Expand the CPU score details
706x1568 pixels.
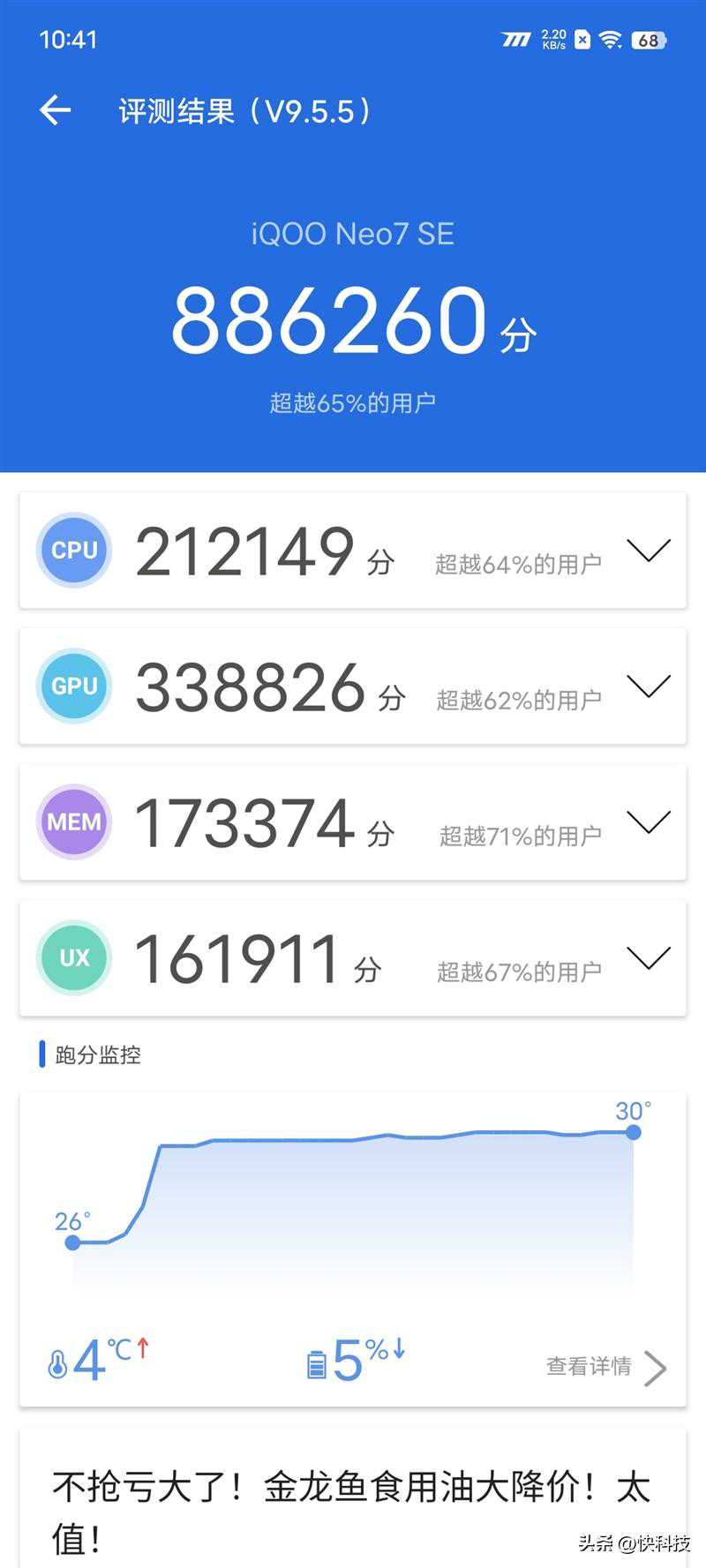pos(649,551)
